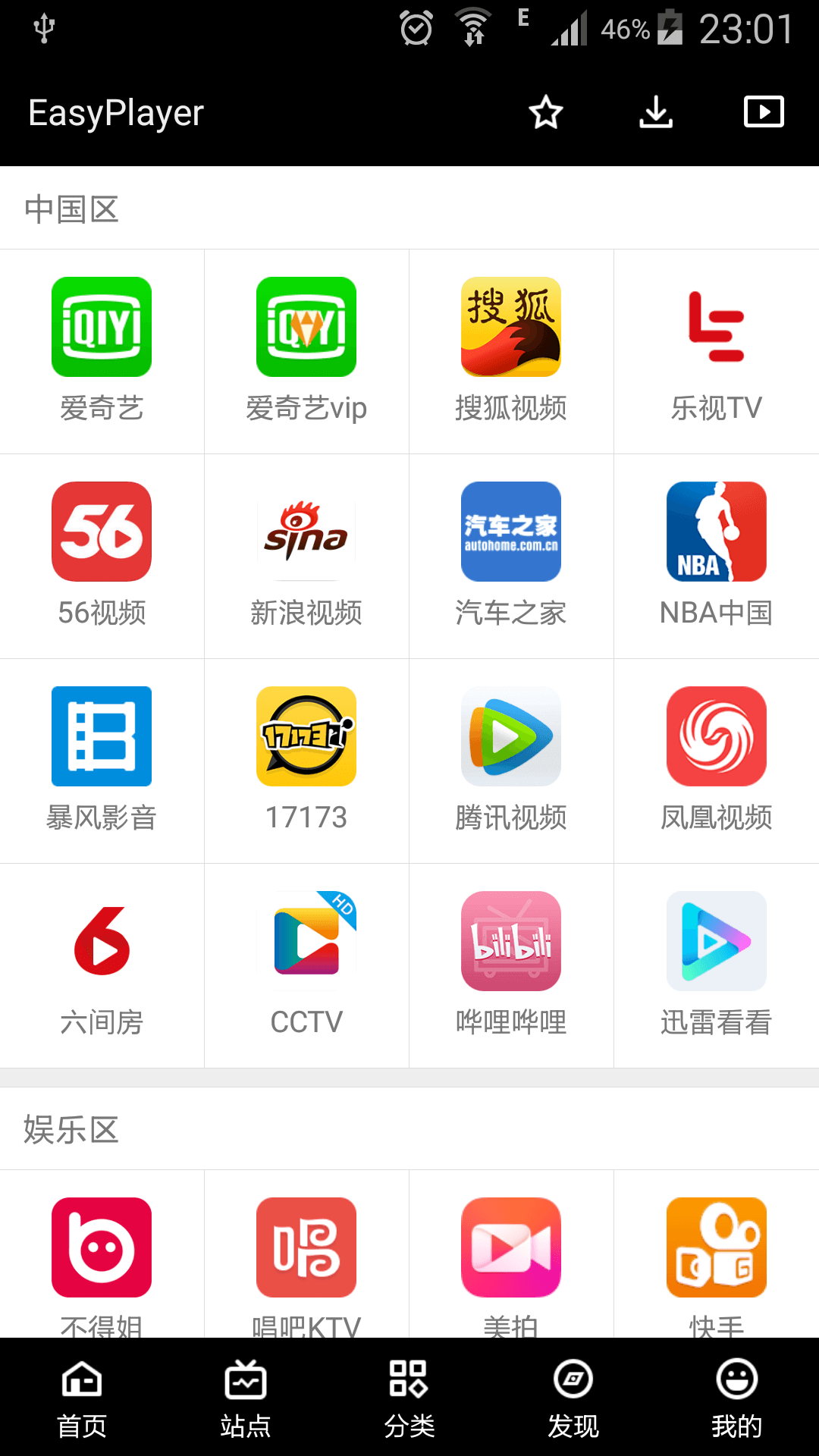The height and width of the screenshot is (1456, 819).
Task: Open 迅雷看看
Action: (717, 965)
